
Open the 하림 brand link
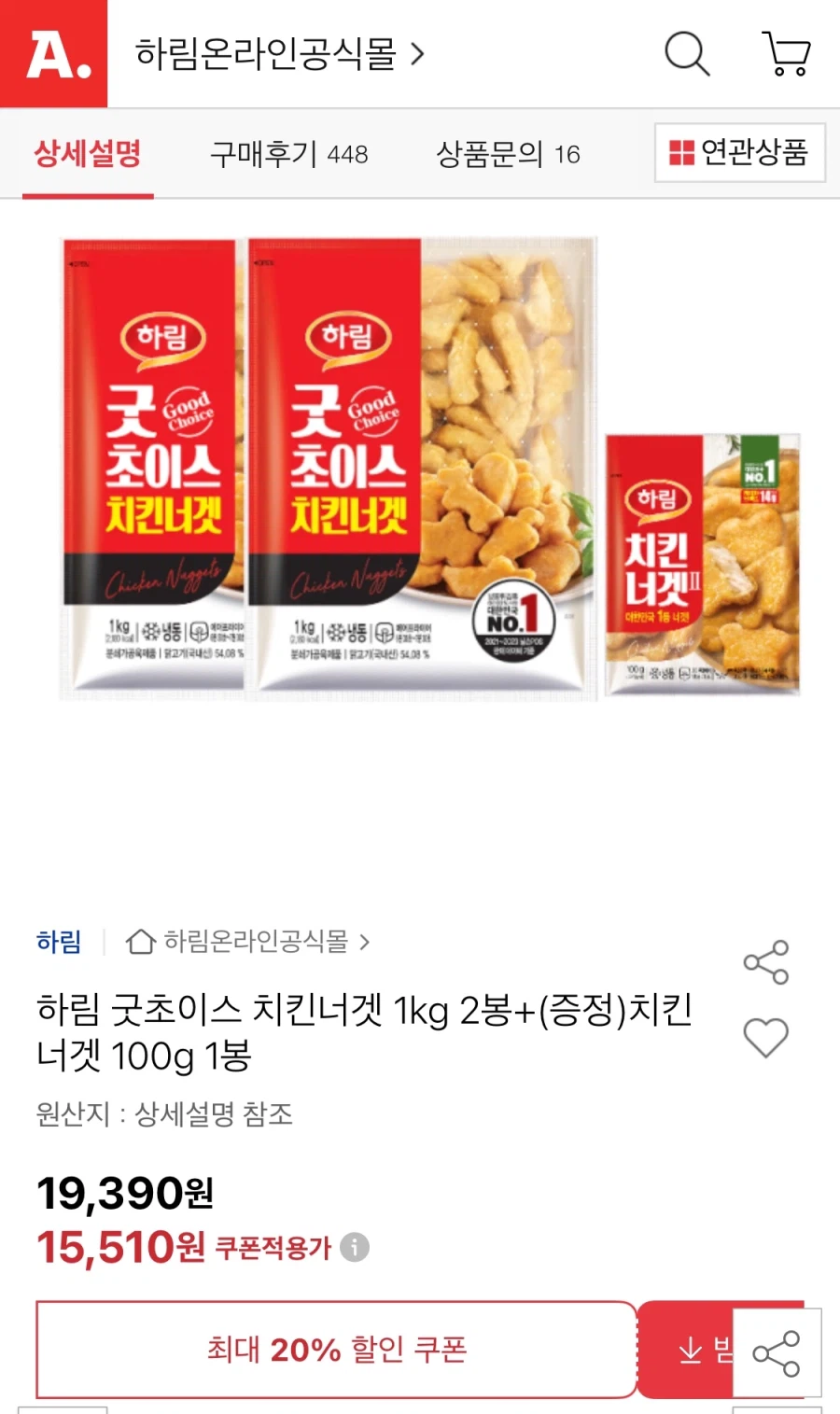(60, 943)
